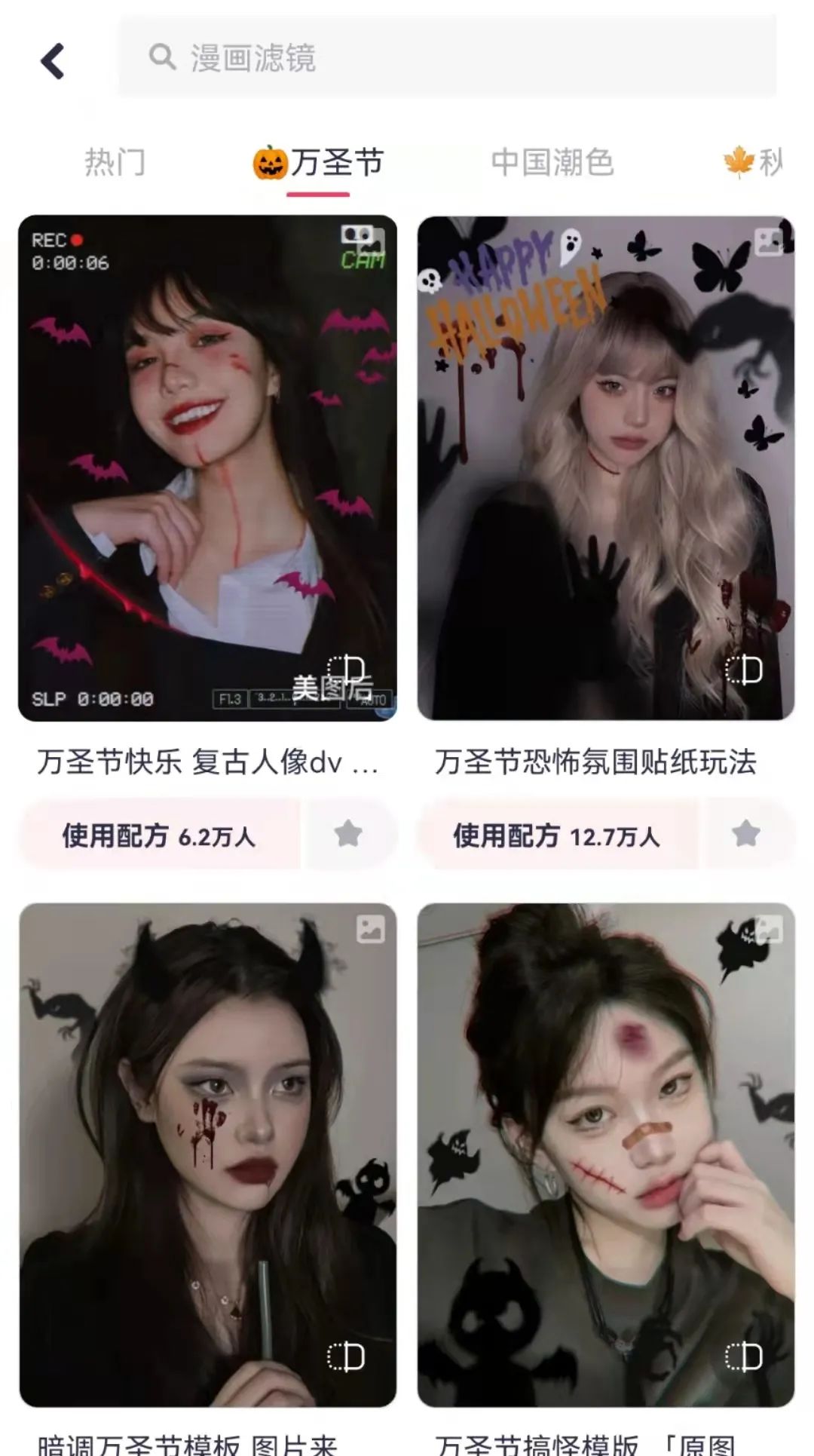This screenshot has height=1456, width=814.
Task: Open the 暗调万圣节模板 card
Action: coord(207,1154)
